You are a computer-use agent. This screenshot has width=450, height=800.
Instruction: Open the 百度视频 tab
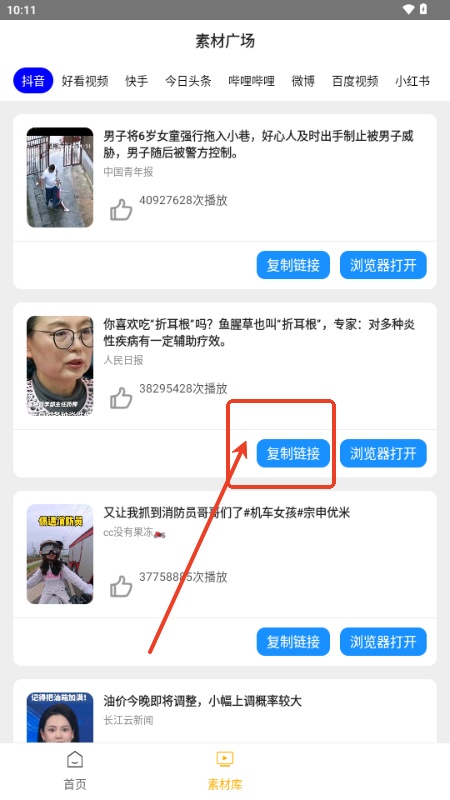[x=355, y=81]
